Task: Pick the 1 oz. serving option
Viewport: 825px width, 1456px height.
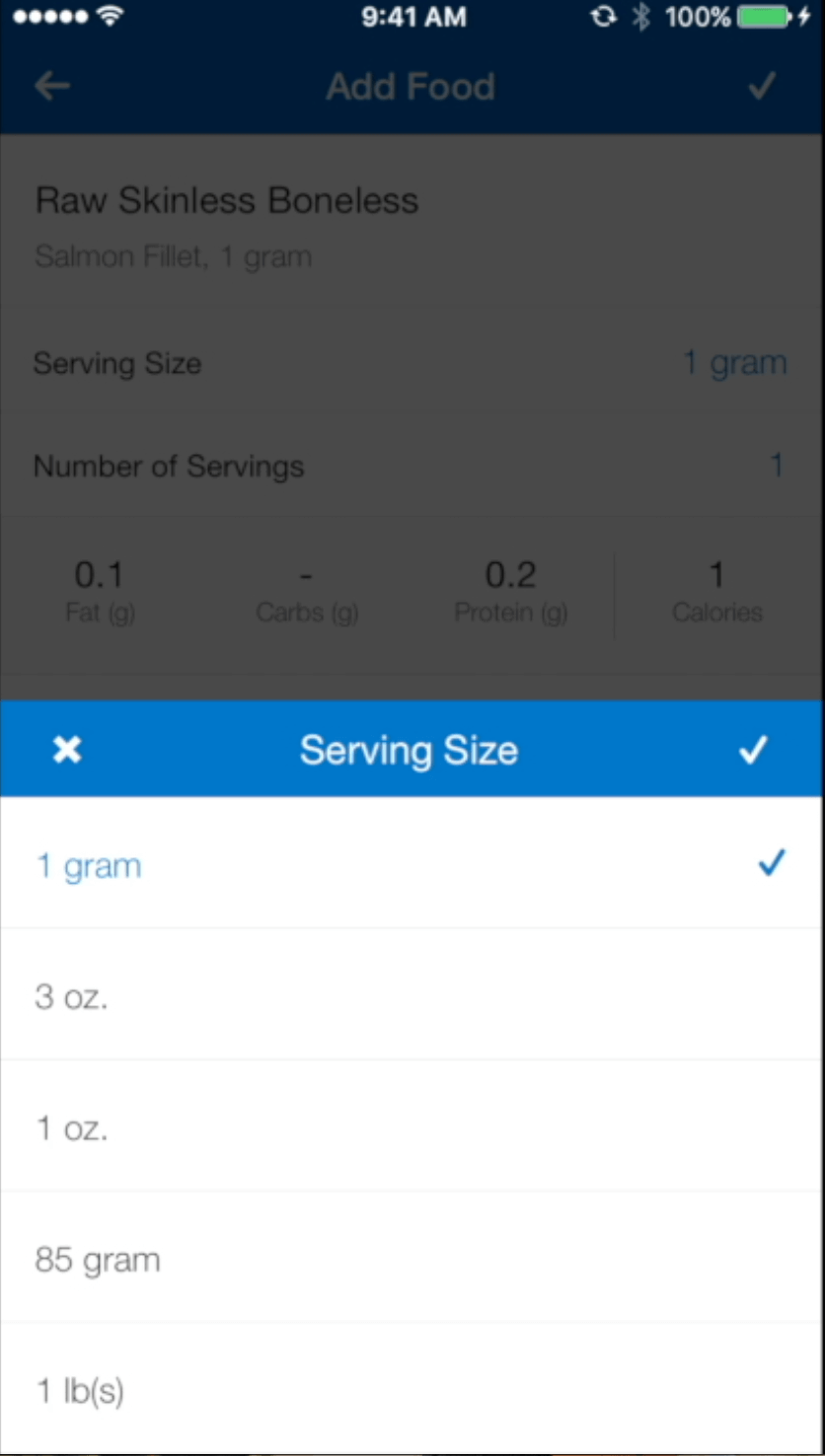Action: pyautogui.click(x=412, y=1127)
